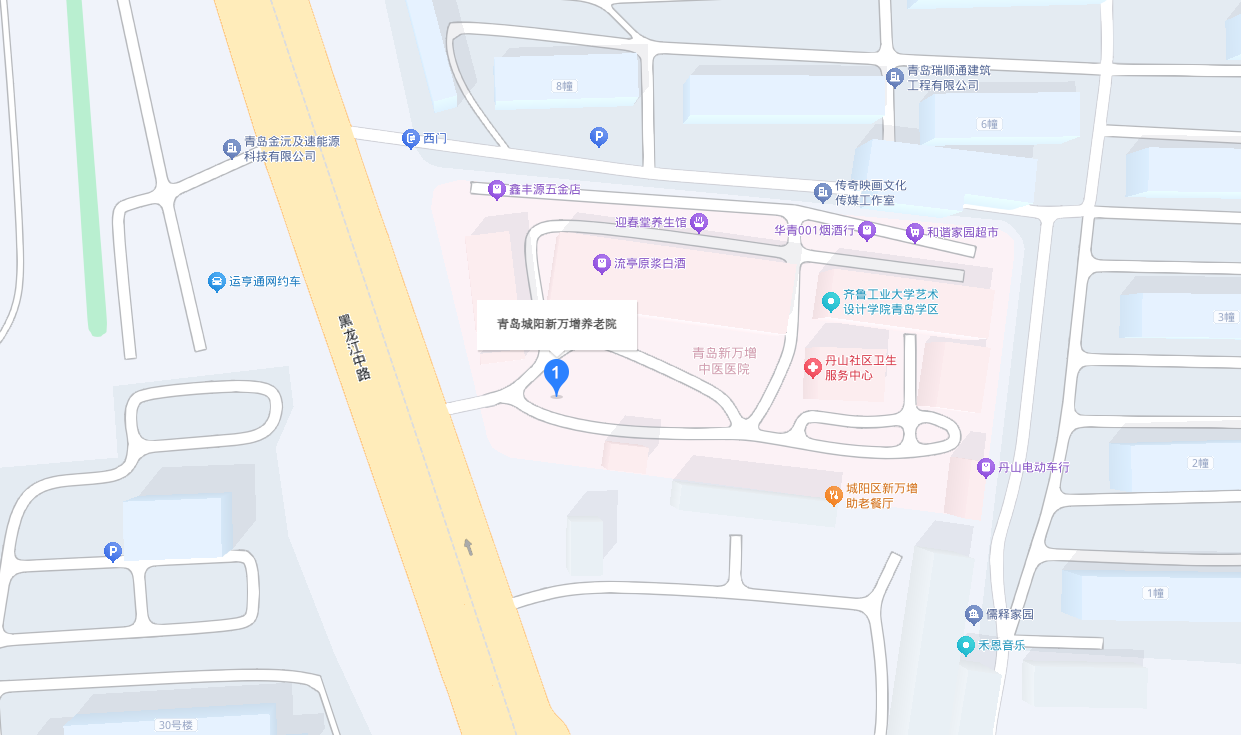Tap the 运亨通网约车 transport marker

point(216,282)
